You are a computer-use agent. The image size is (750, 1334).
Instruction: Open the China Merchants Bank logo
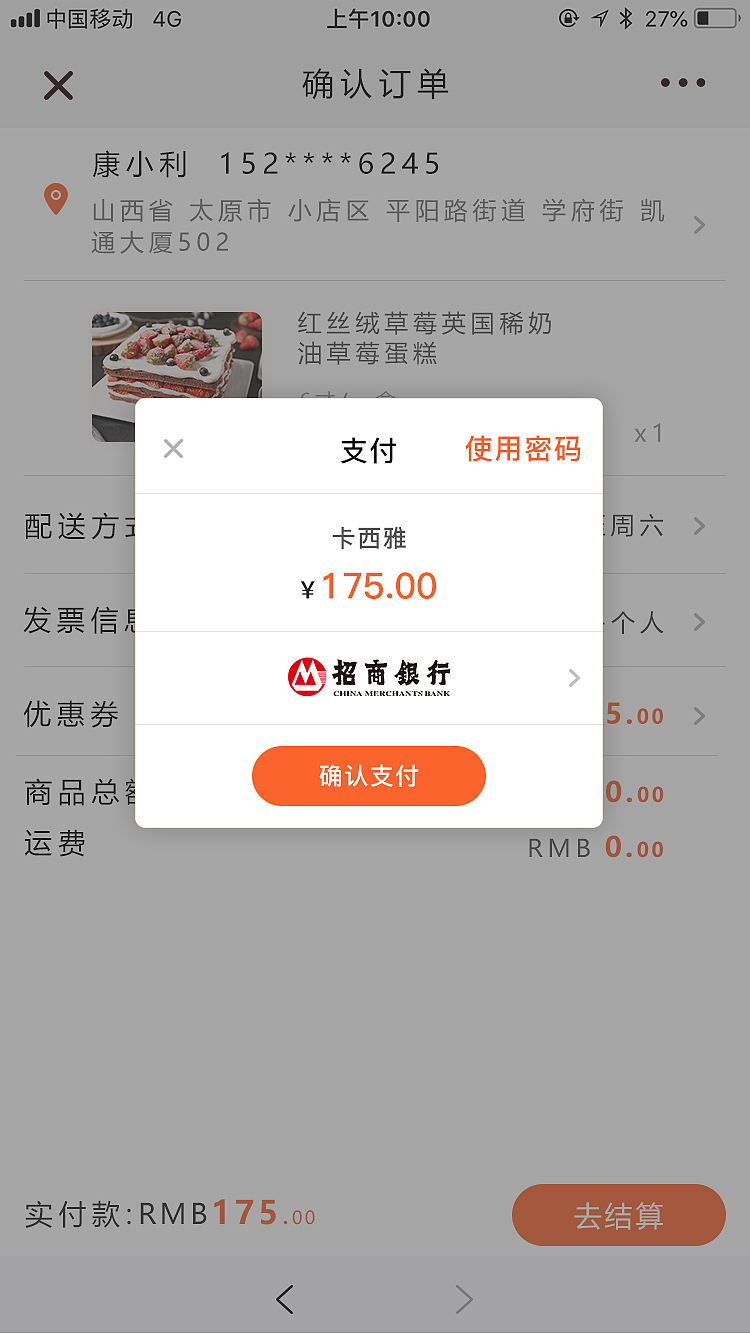point(370,677)
